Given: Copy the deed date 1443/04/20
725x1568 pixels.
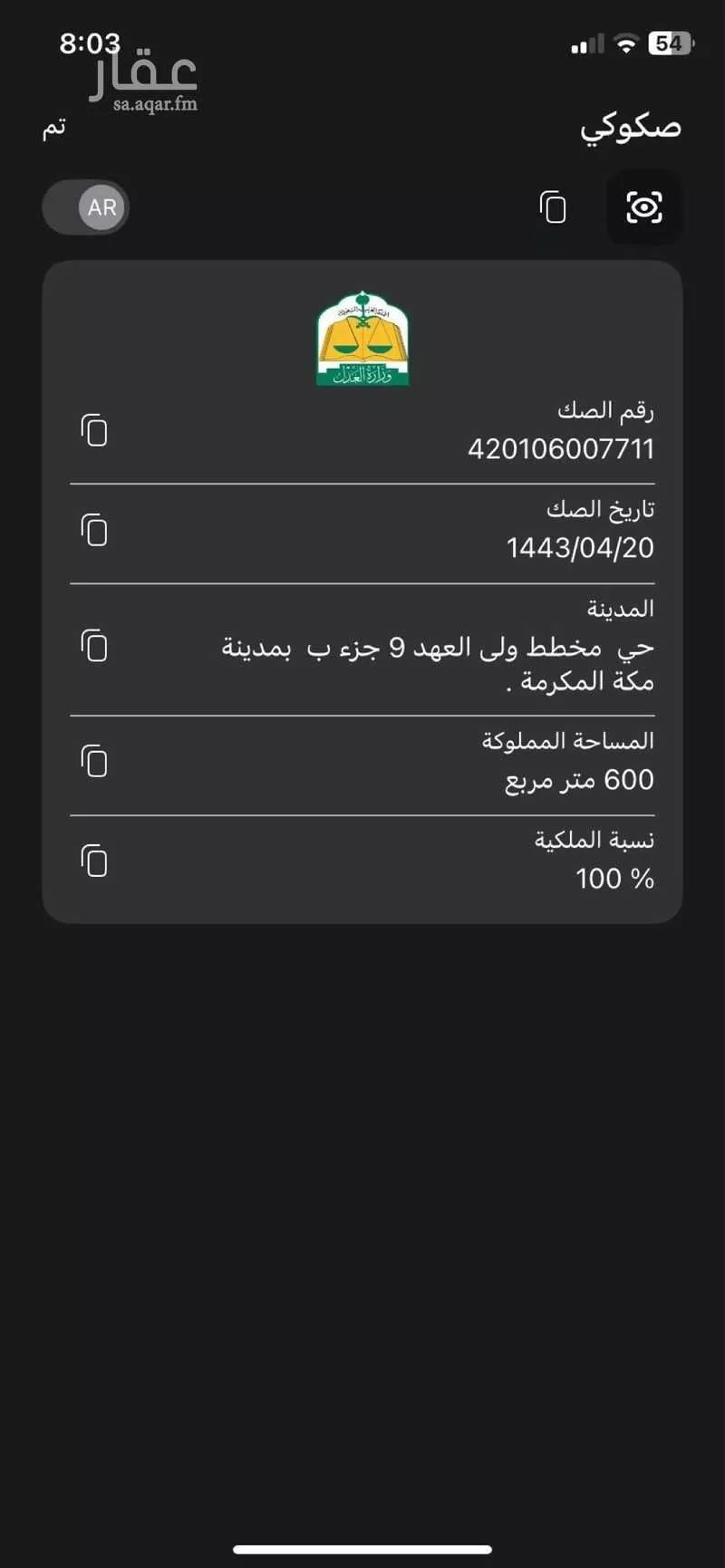Looking at the screenshot, I should [x=95, y=530].
